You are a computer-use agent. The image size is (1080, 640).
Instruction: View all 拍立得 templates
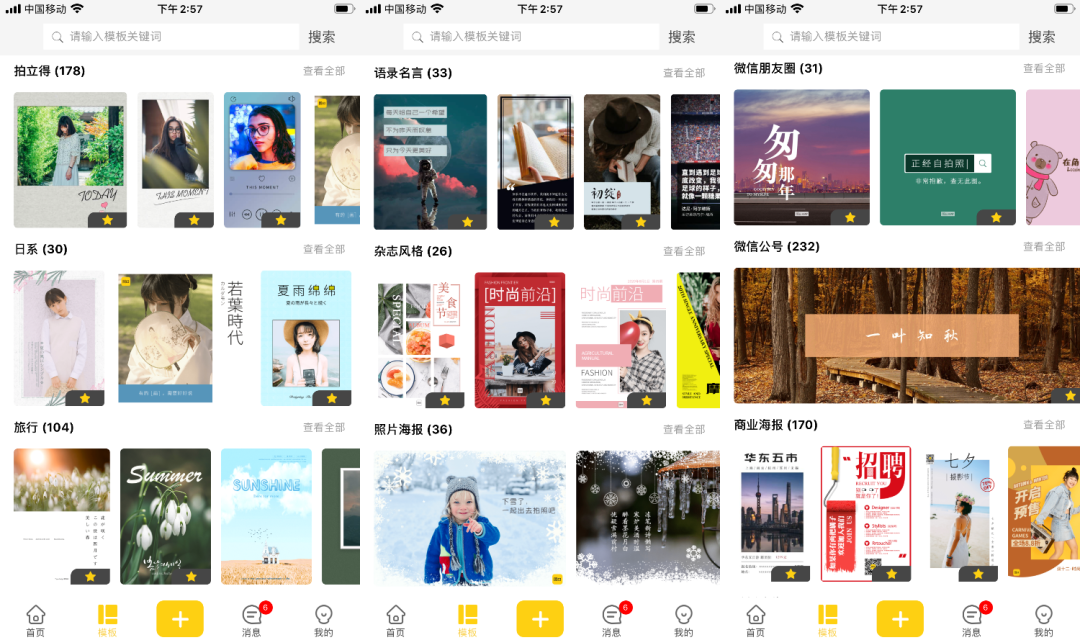point(324,71)
